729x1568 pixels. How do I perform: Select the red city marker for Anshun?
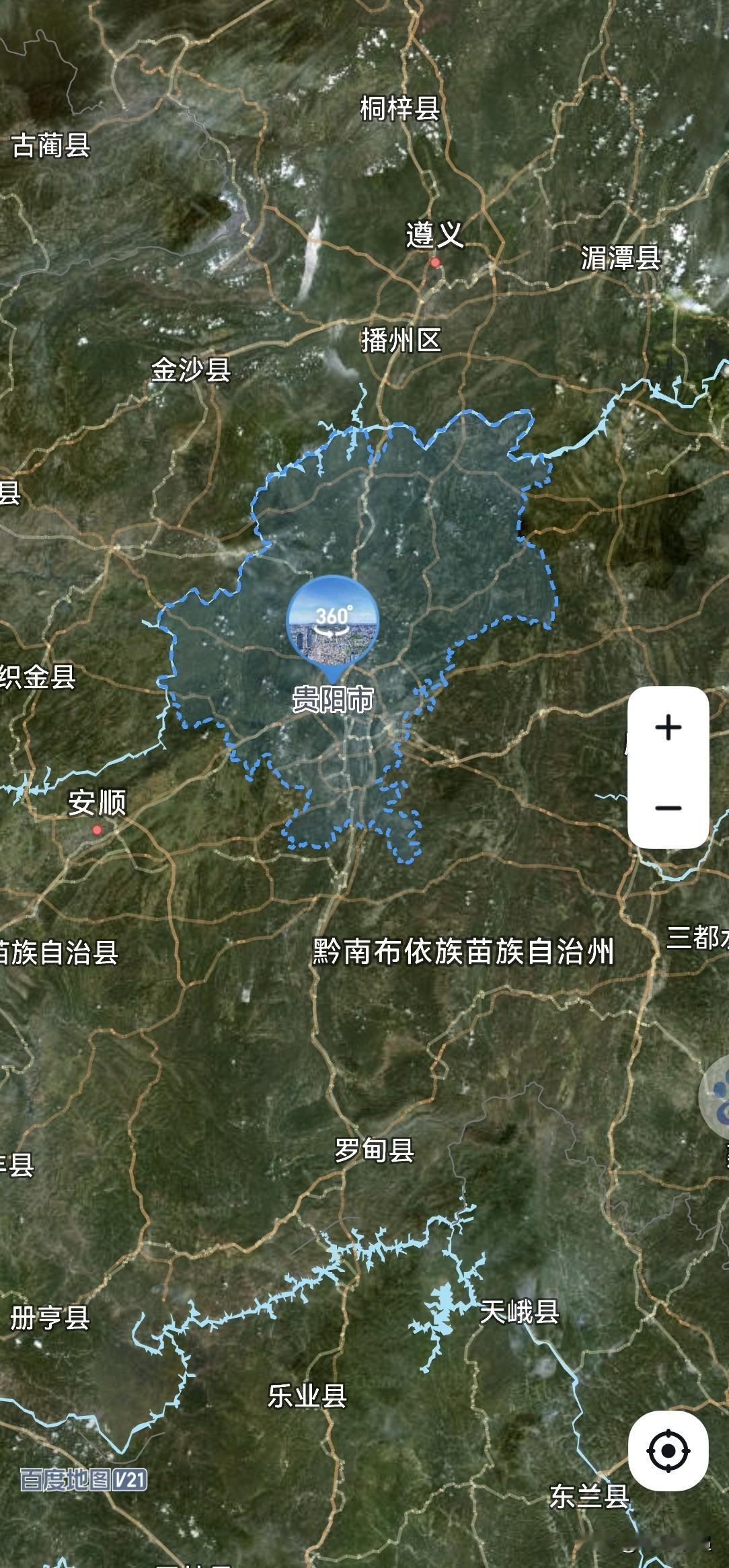[x=98, y=830]
